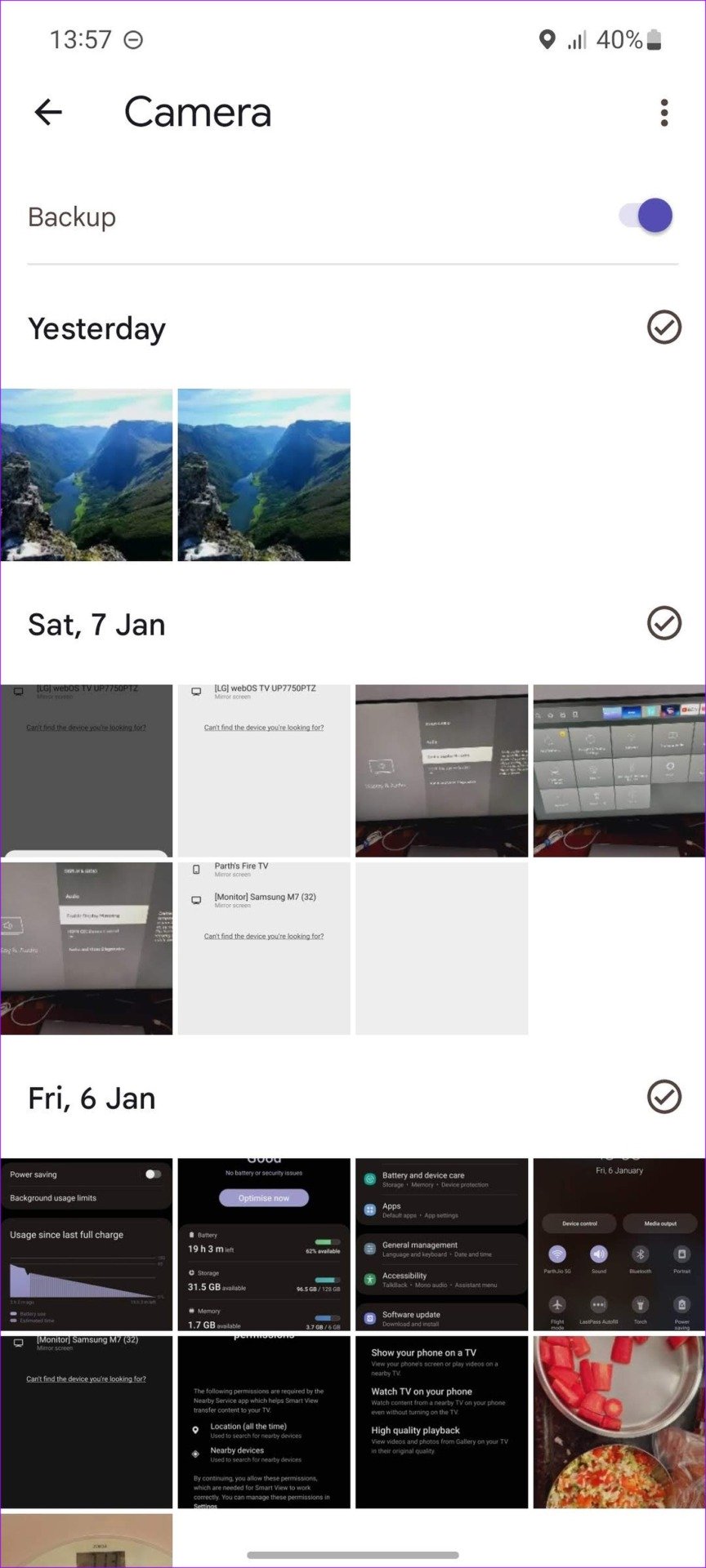Tap the cellular signal bars icon

tap(577, 38)
